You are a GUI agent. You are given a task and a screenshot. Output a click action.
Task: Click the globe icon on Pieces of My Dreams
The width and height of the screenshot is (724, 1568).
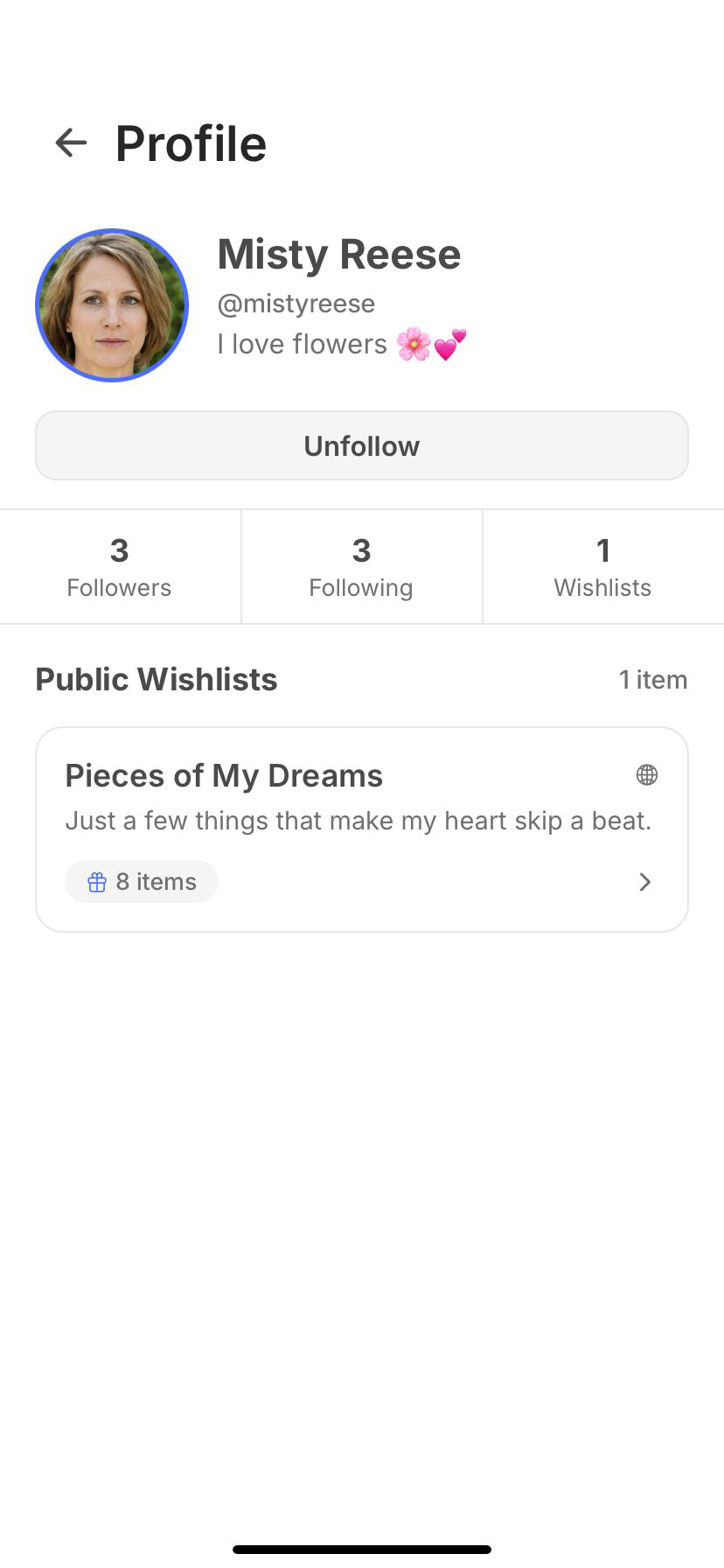[646, 774]
